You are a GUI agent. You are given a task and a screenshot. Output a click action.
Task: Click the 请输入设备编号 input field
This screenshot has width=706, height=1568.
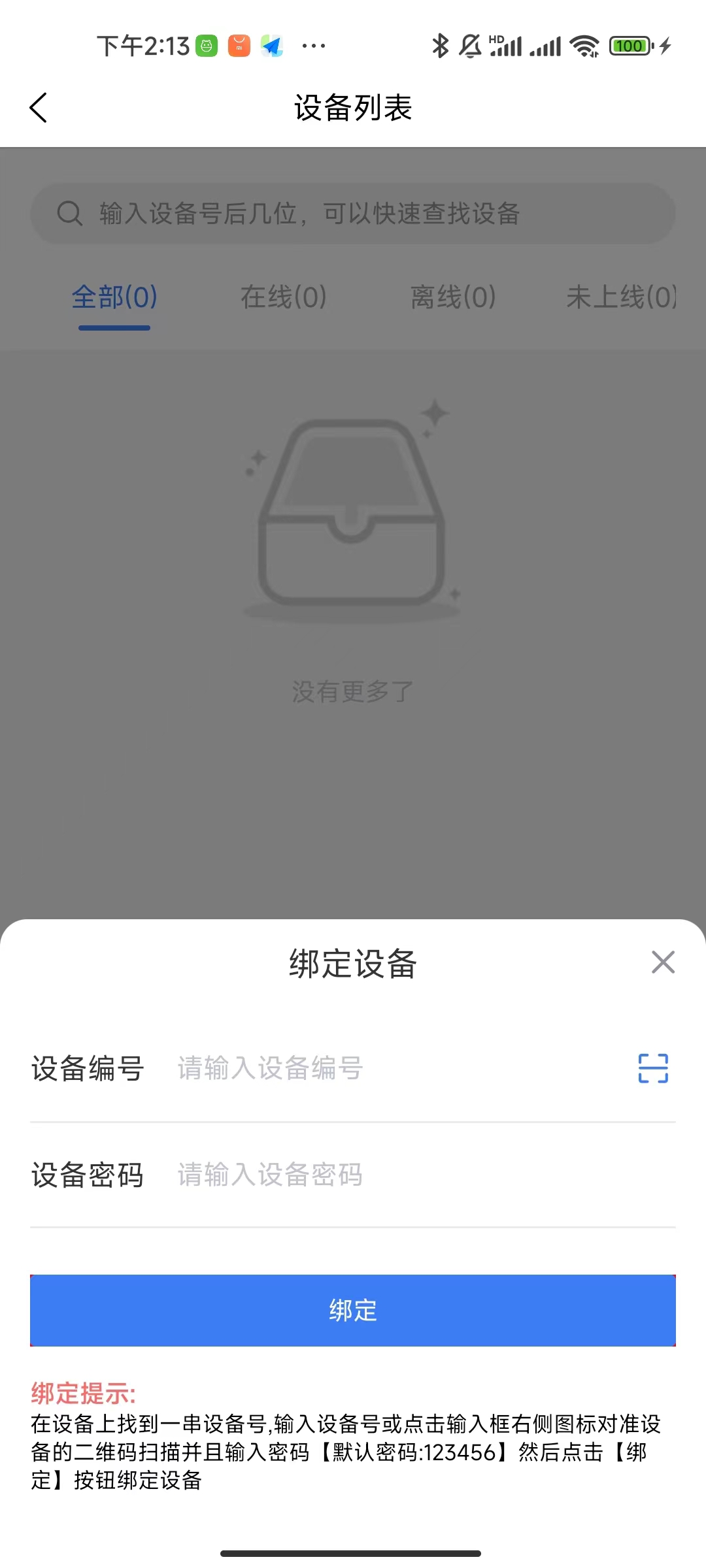click(x=327, y=1068)
